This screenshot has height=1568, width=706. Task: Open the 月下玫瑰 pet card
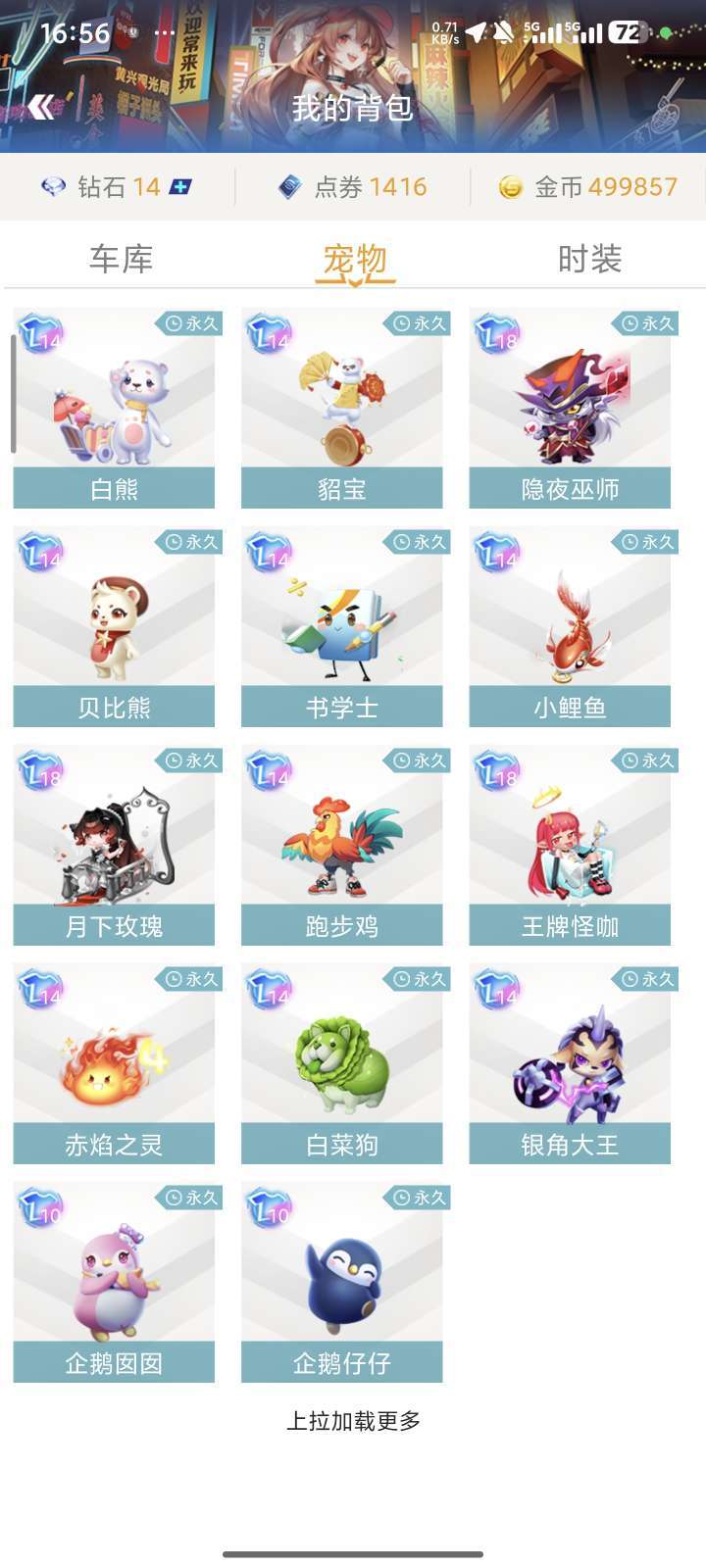[114, 846]
